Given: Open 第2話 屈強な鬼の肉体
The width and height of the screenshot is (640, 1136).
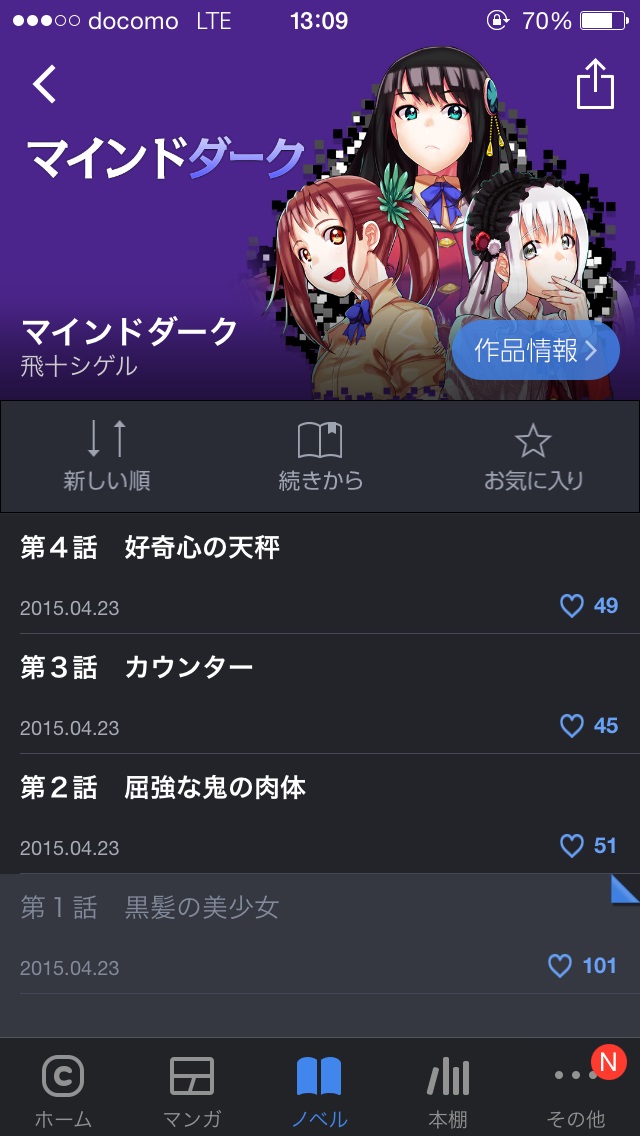Looking at the screenshot, I should point(320,814).
